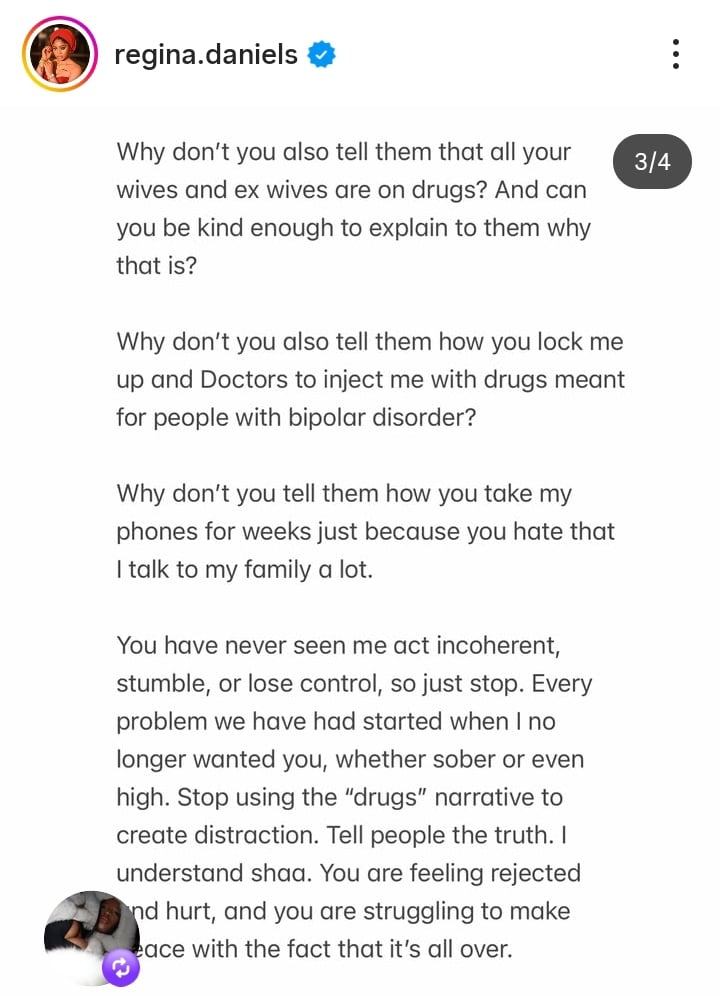
Task: View regina.daniels' story from profile picture
Action: (59, 54)
